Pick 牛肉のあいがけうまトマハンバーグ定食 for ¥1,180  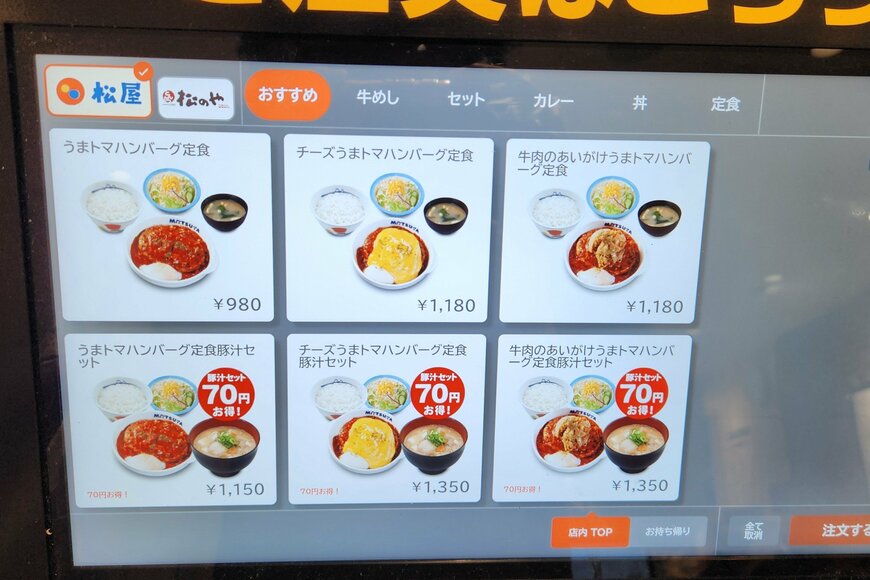(x=604, y=232)
